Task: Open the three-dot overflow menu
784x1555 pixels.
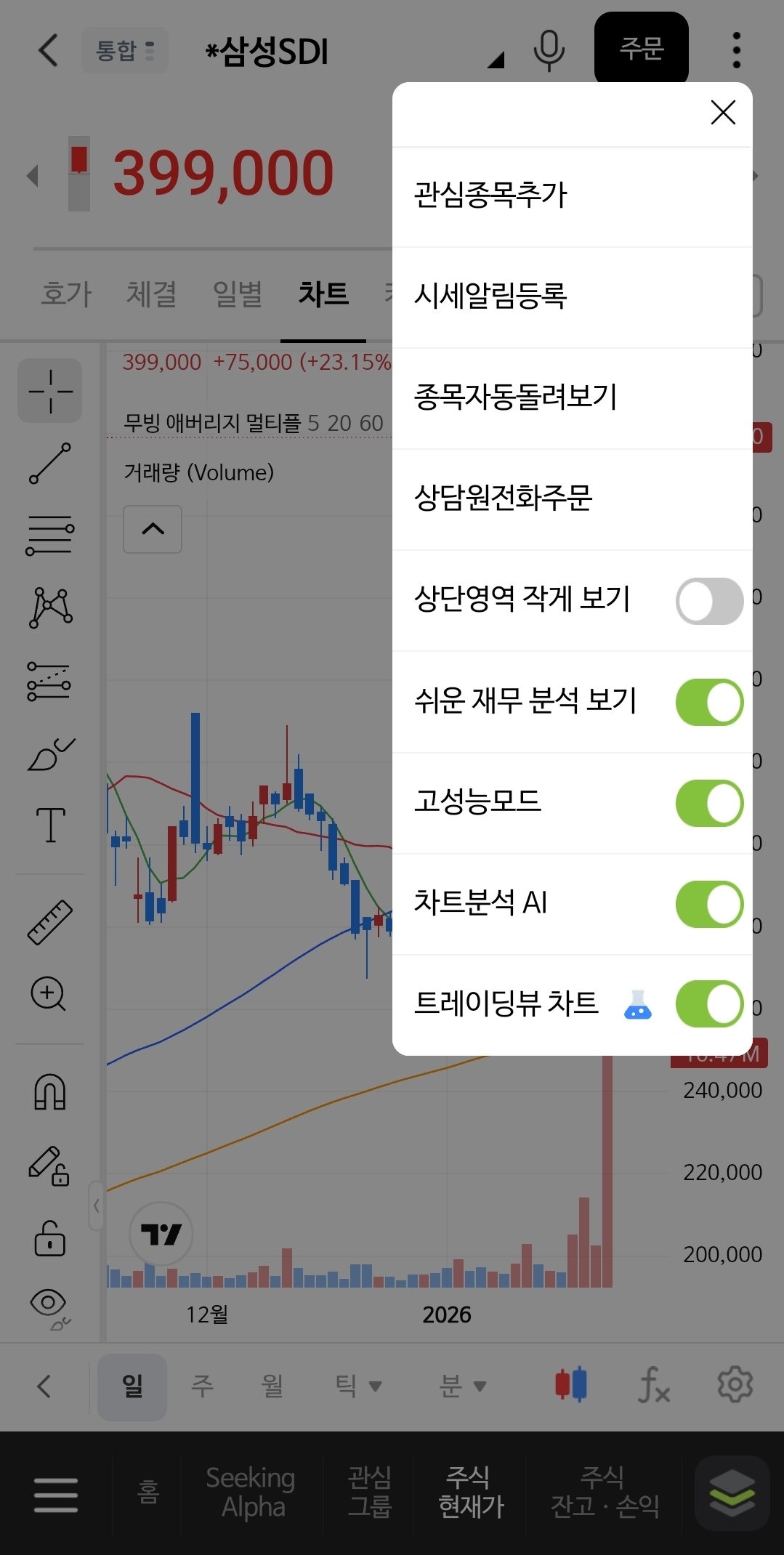Action: 736,50
